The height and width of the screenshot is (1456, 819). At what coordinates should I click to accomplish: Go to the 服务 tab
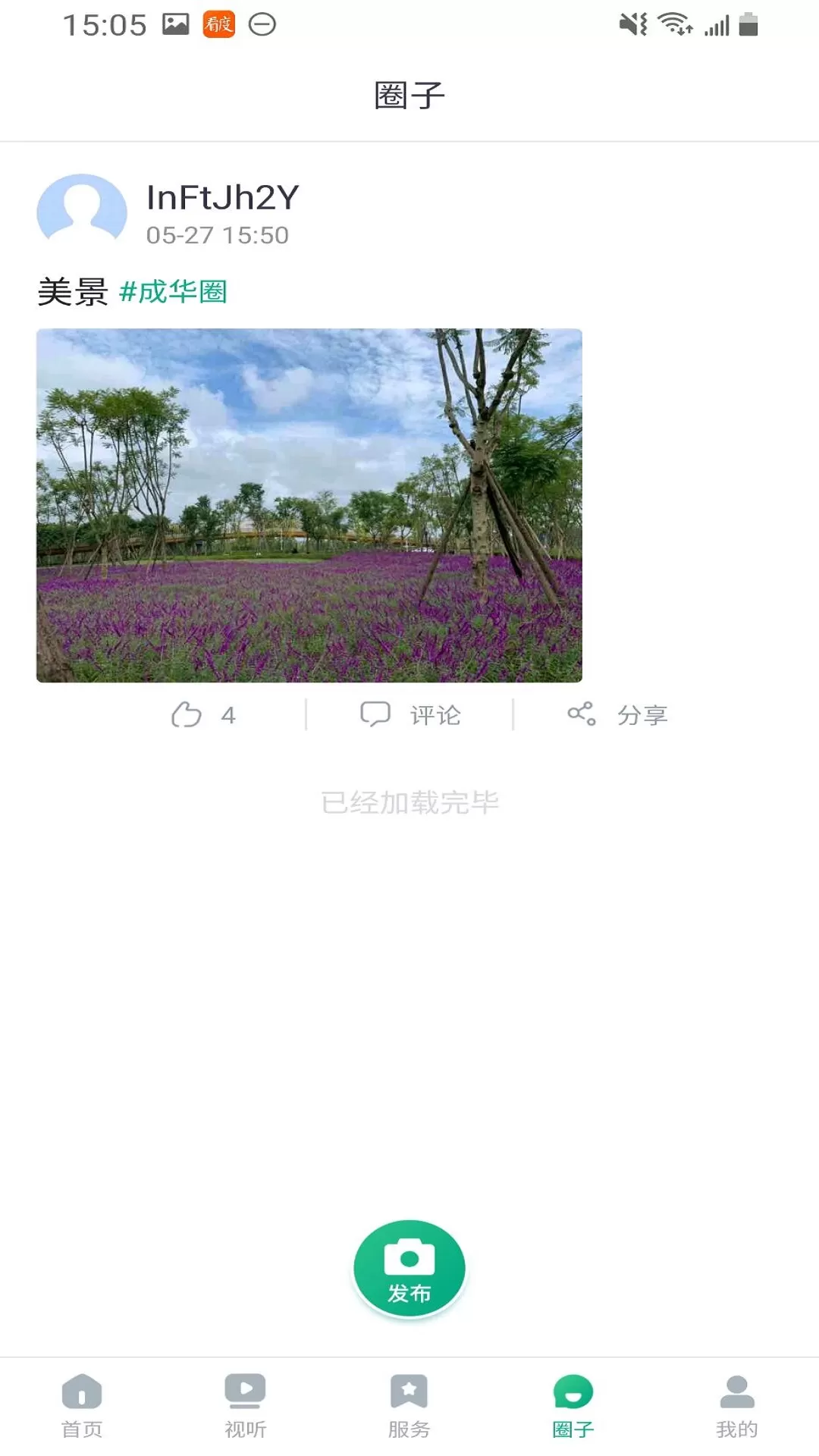[x=409, y=1407]
